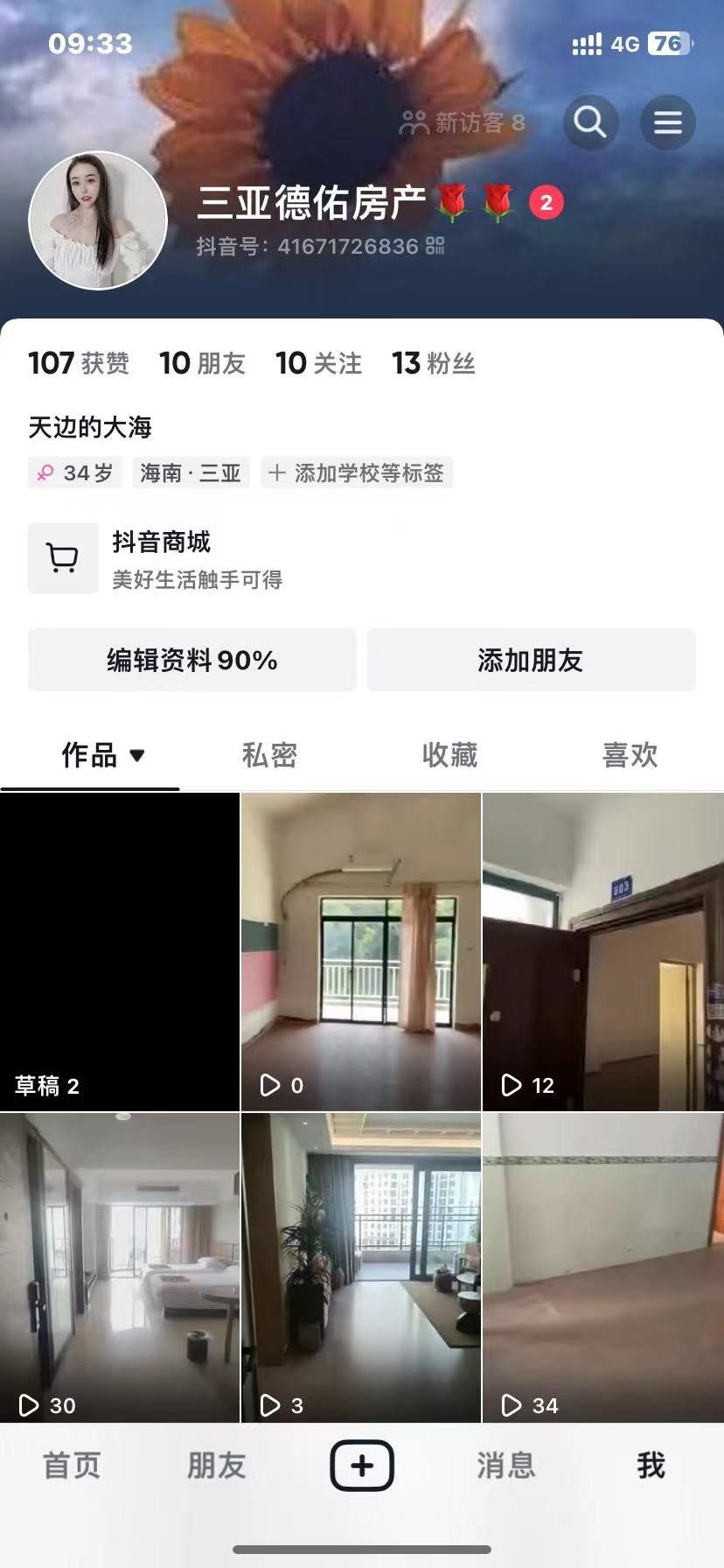This screenshot has width=724, height=1568.
Task: Switch to the 喜欢 tab
Action: [x=630, y=755]
